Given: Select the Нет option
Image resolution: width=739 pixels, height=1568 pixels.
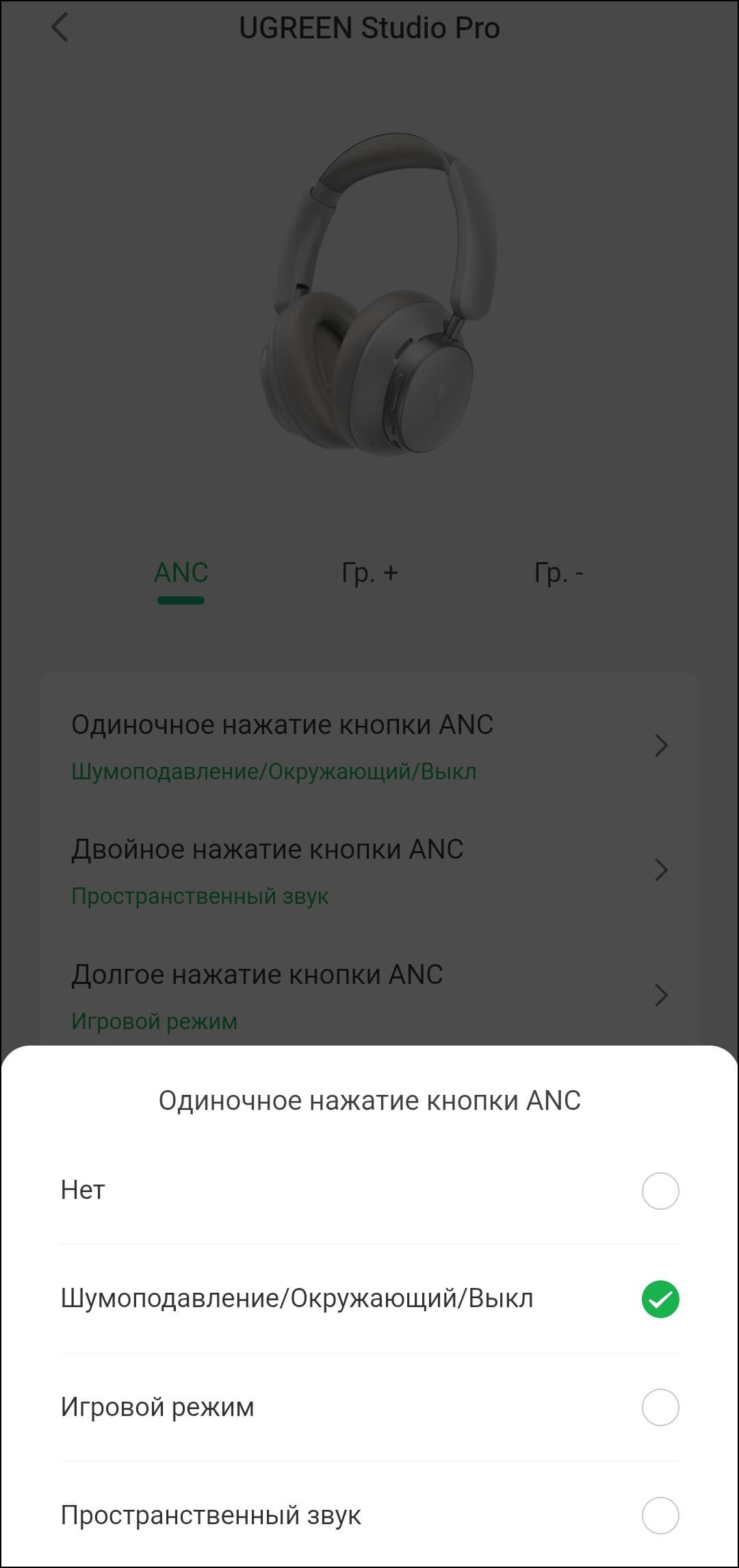Looking at the screenshot, I should point(369,1190).
